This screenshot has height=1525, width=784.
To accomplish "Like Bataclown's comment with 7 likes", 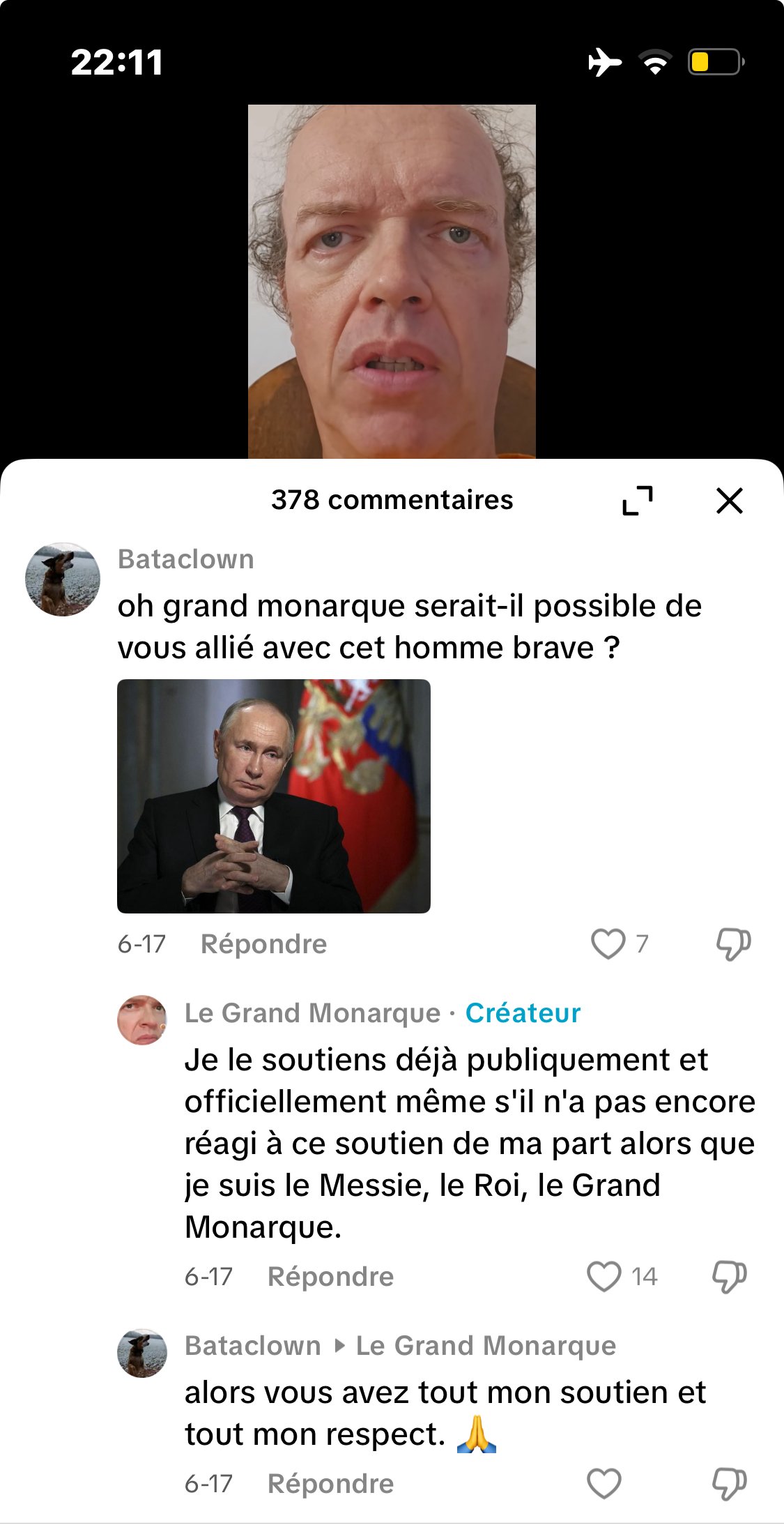I will click(x=608, y=944).
